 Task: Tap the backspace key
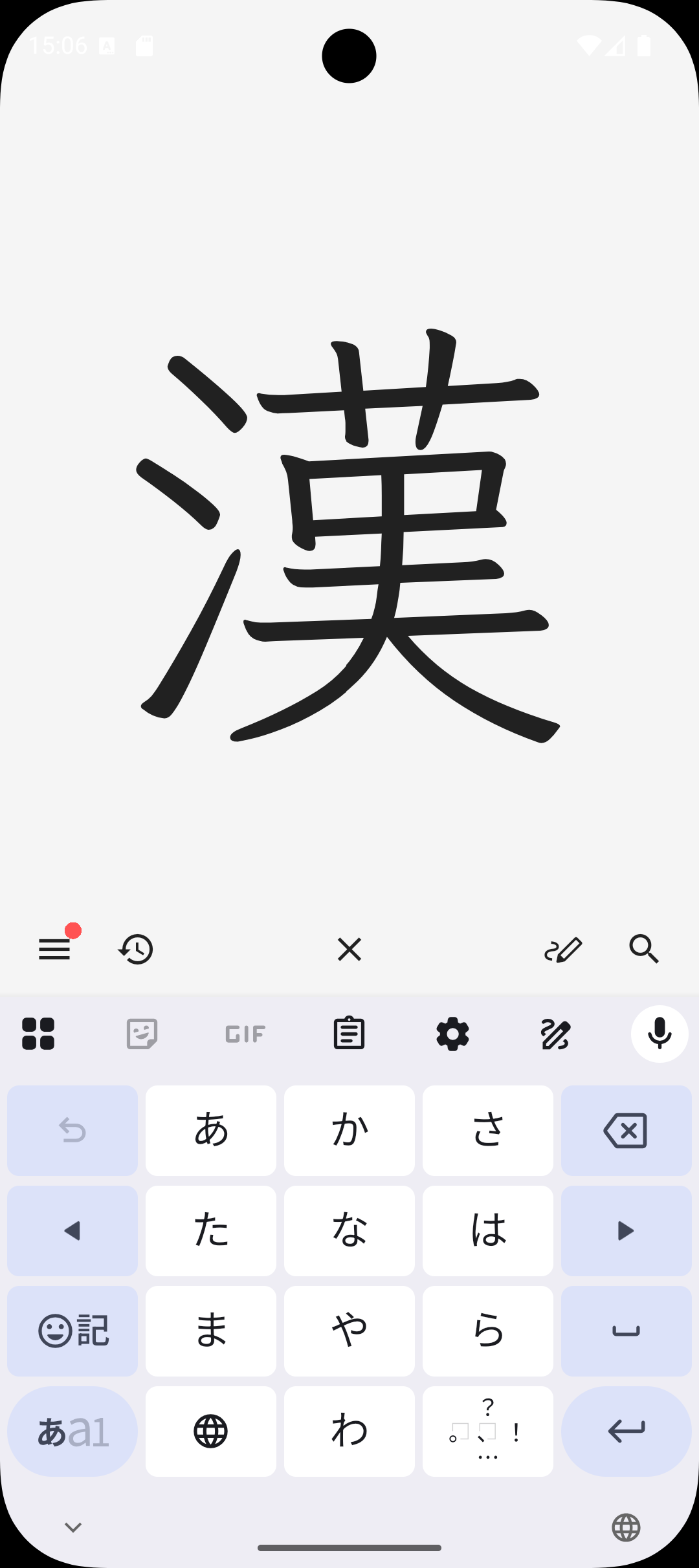[x=626, y=1130]
